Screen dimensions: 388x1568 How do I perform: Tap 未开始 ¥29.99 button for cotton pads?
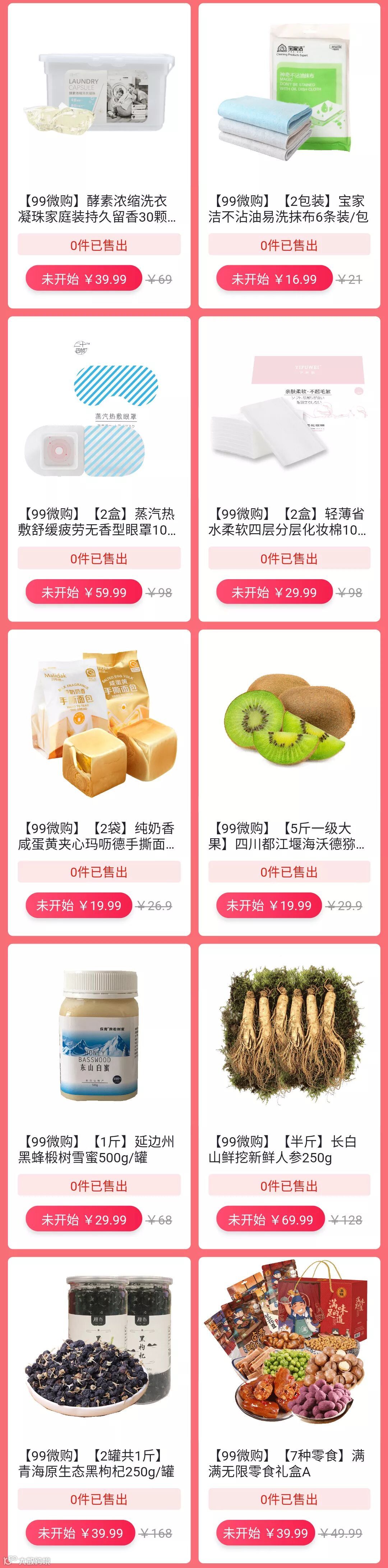pyautogui.click(x=274, y=592)
